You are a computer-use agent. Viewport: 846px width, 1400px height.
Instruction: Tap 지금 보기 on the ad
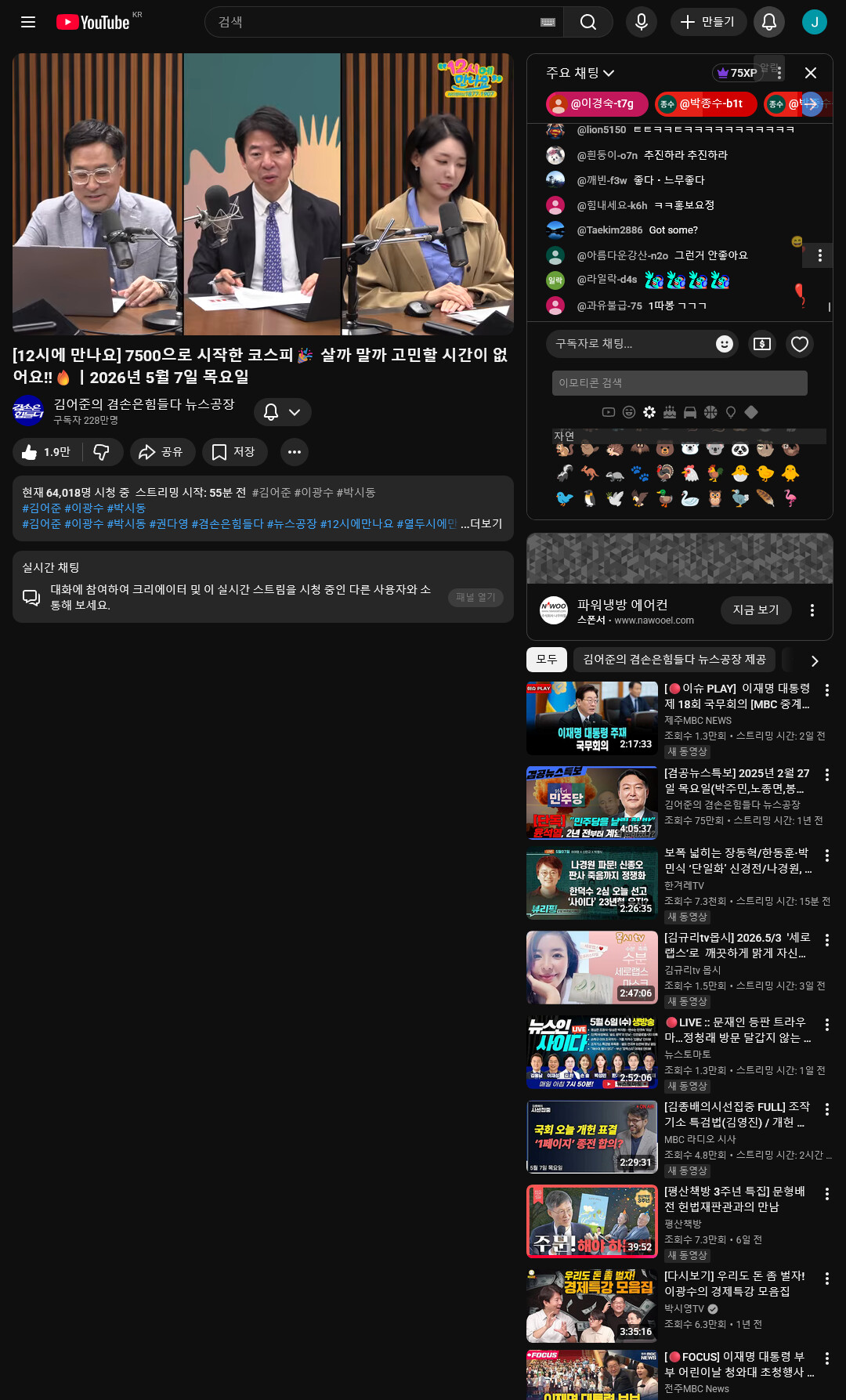tap(756, 610)
